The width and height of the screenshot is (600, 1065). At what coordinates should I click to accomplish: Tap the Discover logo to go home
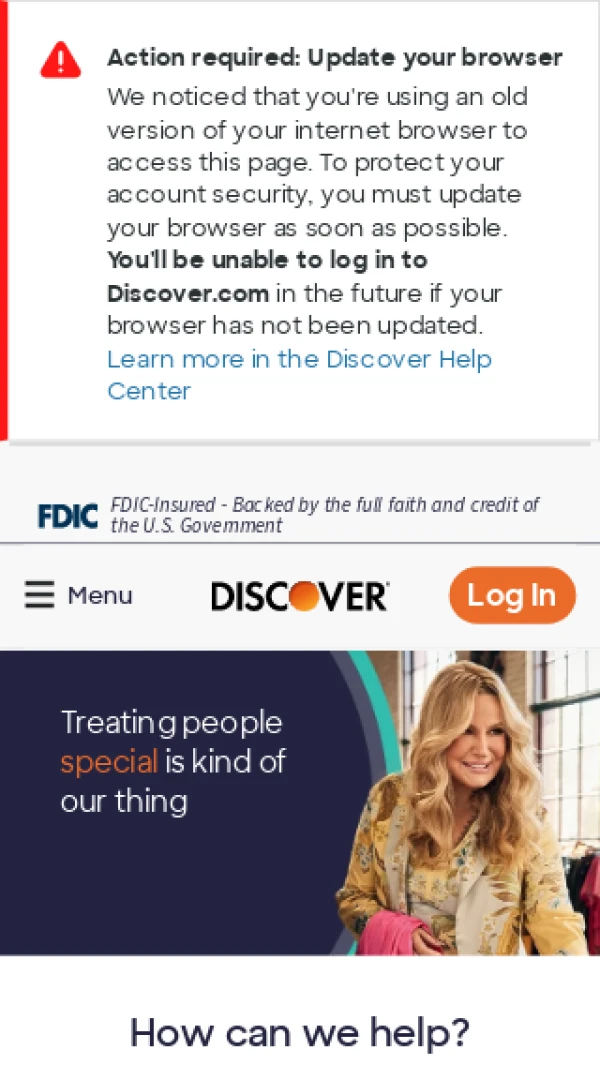click(x=299, y=596)
